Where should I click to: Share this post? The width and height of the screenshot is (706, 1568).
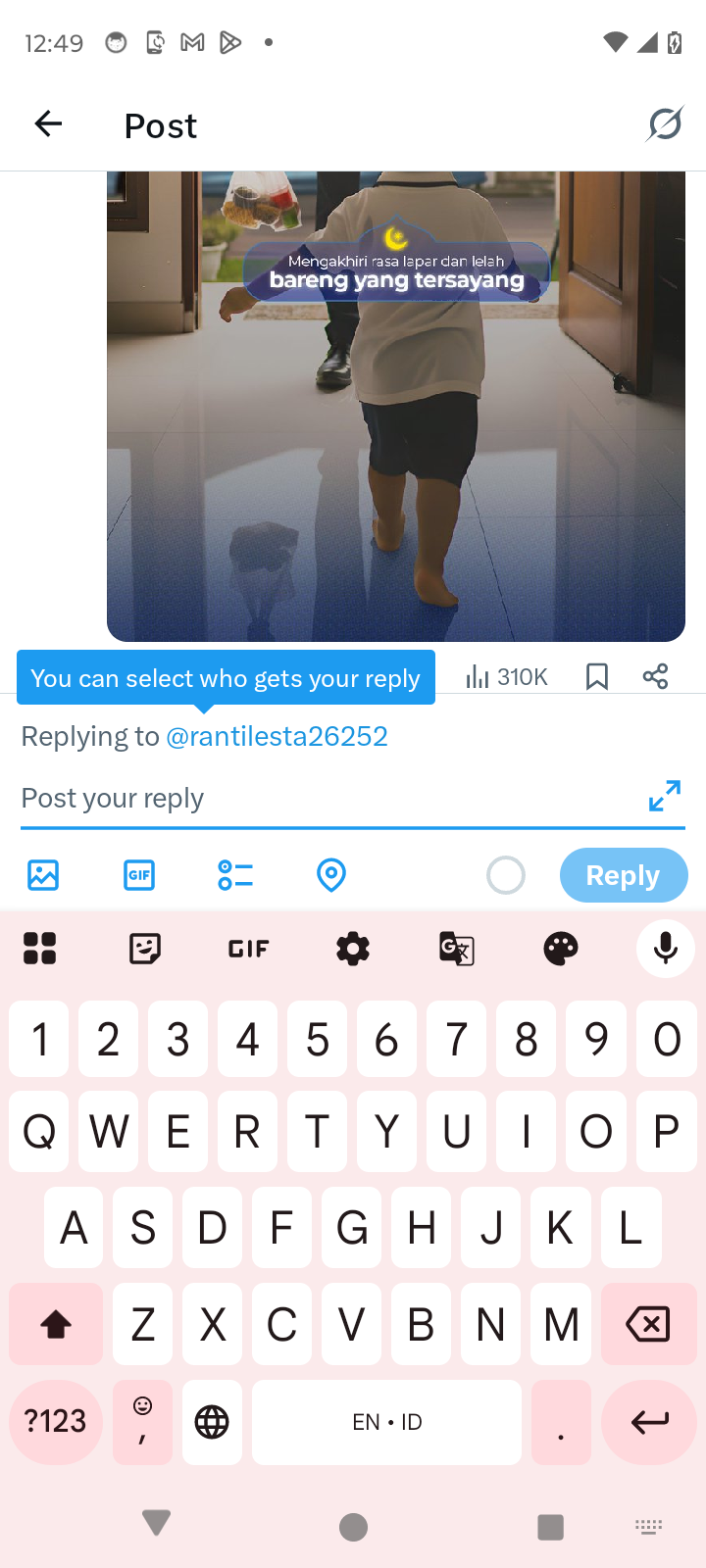pyautogui.click(x=655, y=676)
